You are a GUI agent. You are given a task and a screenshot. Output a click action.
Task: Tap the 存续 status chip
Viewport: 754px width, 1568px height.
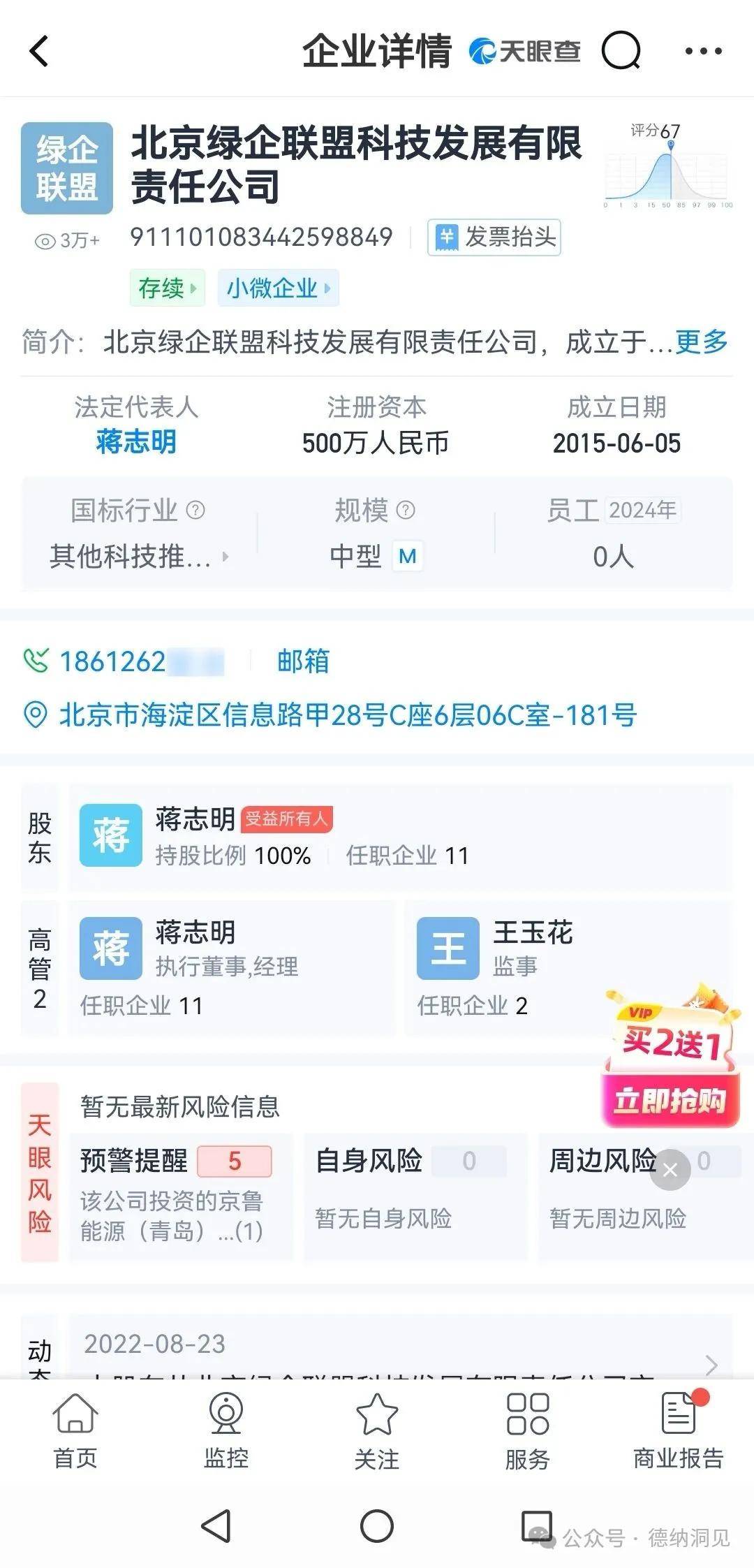(168, 288)
